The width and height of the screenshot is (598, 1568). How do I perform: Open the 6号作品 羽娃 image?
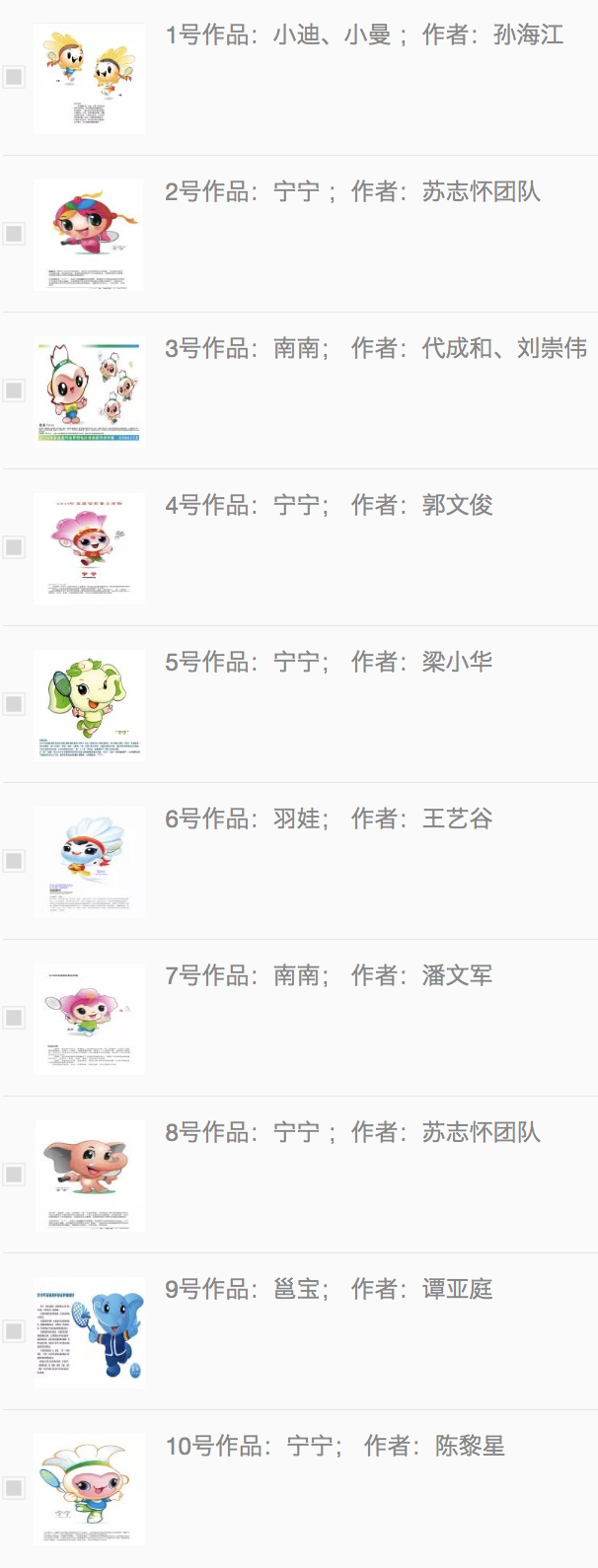point(89,862)
